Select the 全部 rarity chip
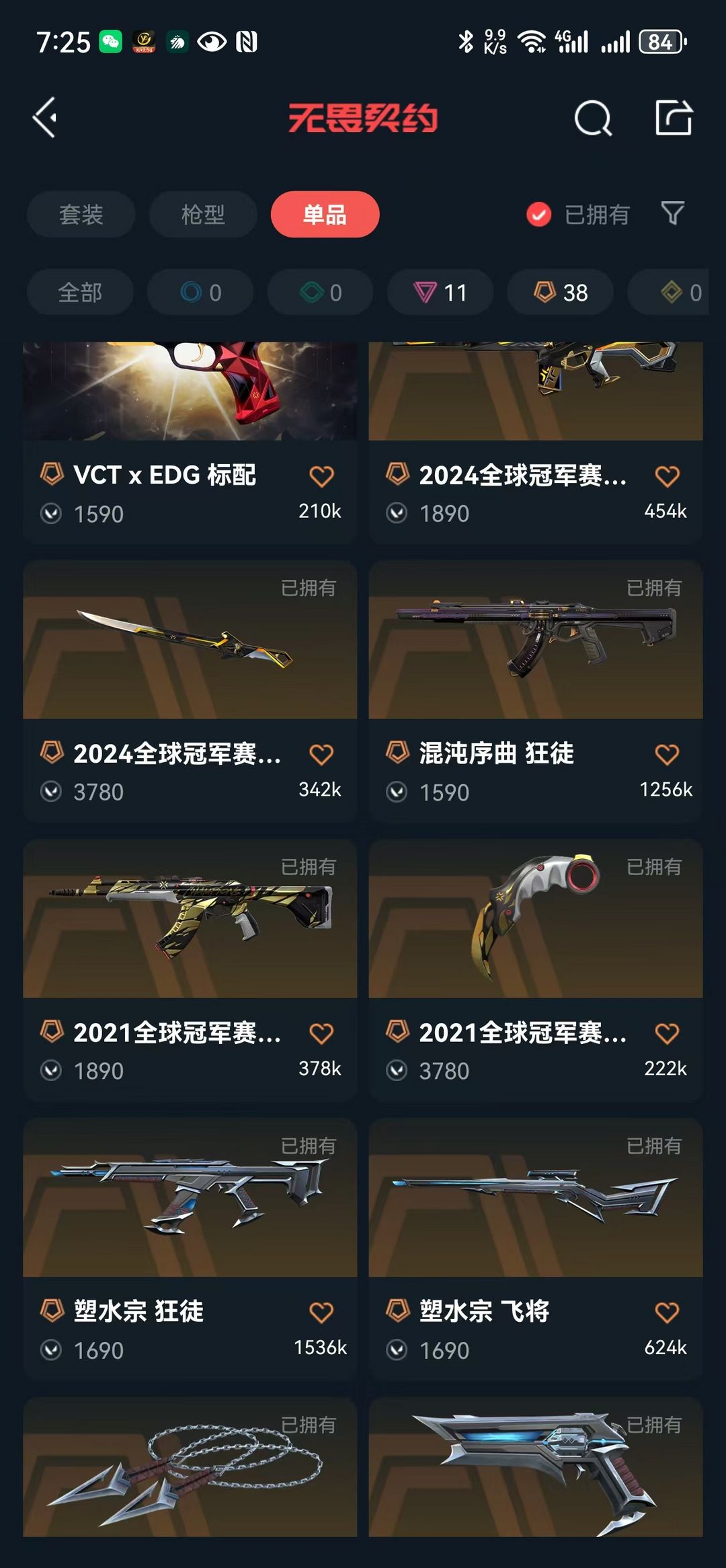Viewport: 726px width, 1568px height. pyautogui.click(x=80, y=293)
